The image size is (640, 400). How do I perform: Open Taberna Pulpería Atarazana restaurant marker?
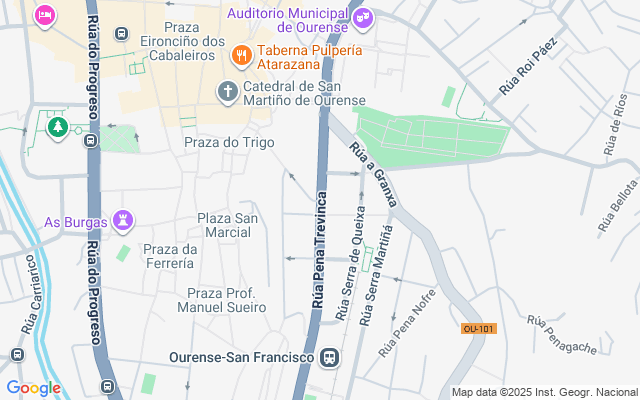240,53
